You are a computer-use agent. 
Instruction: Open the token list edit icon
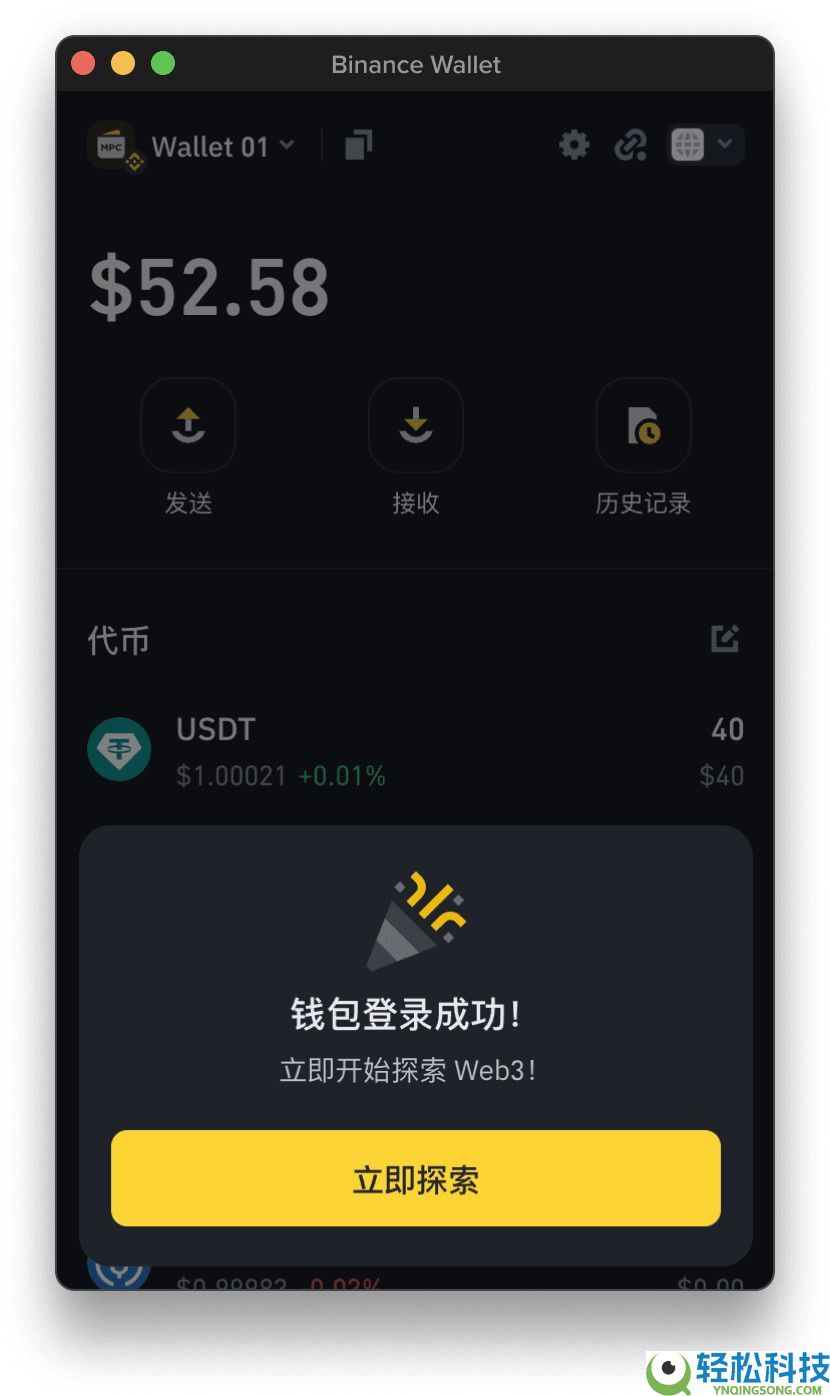[725, 639]
